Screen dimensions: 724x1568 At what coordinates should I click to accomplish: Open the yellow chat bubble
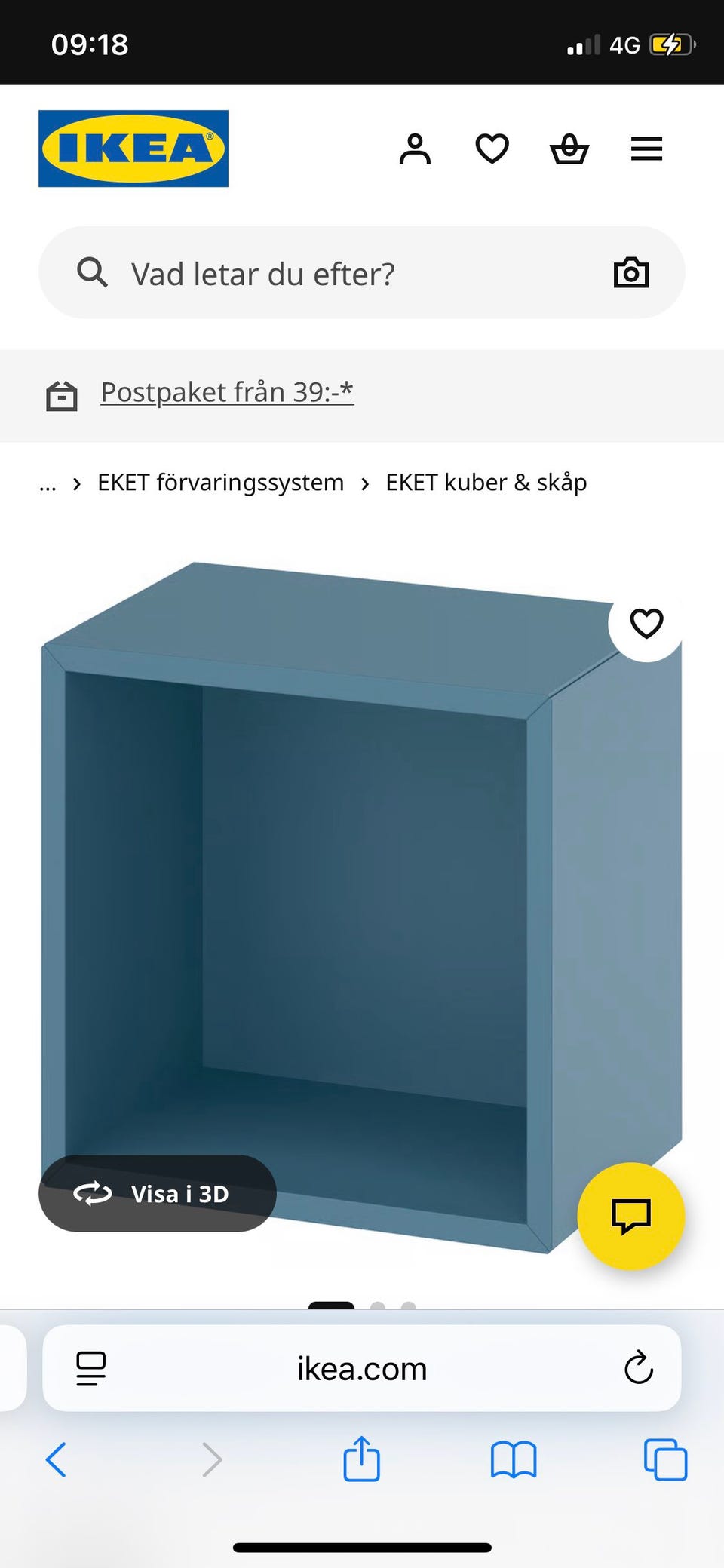pos(631,1215)
